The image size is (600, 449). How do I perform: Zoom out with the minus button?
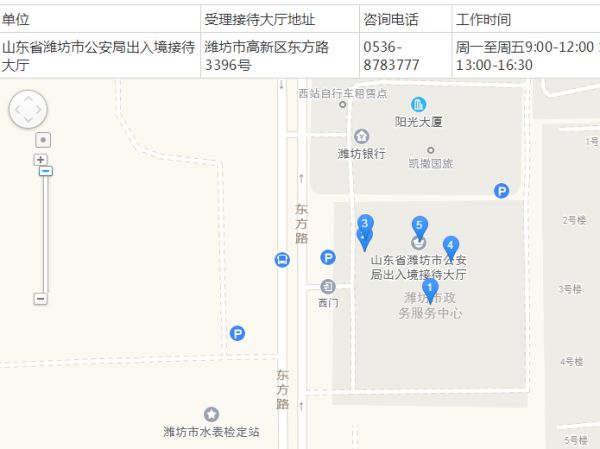point(41,298)
